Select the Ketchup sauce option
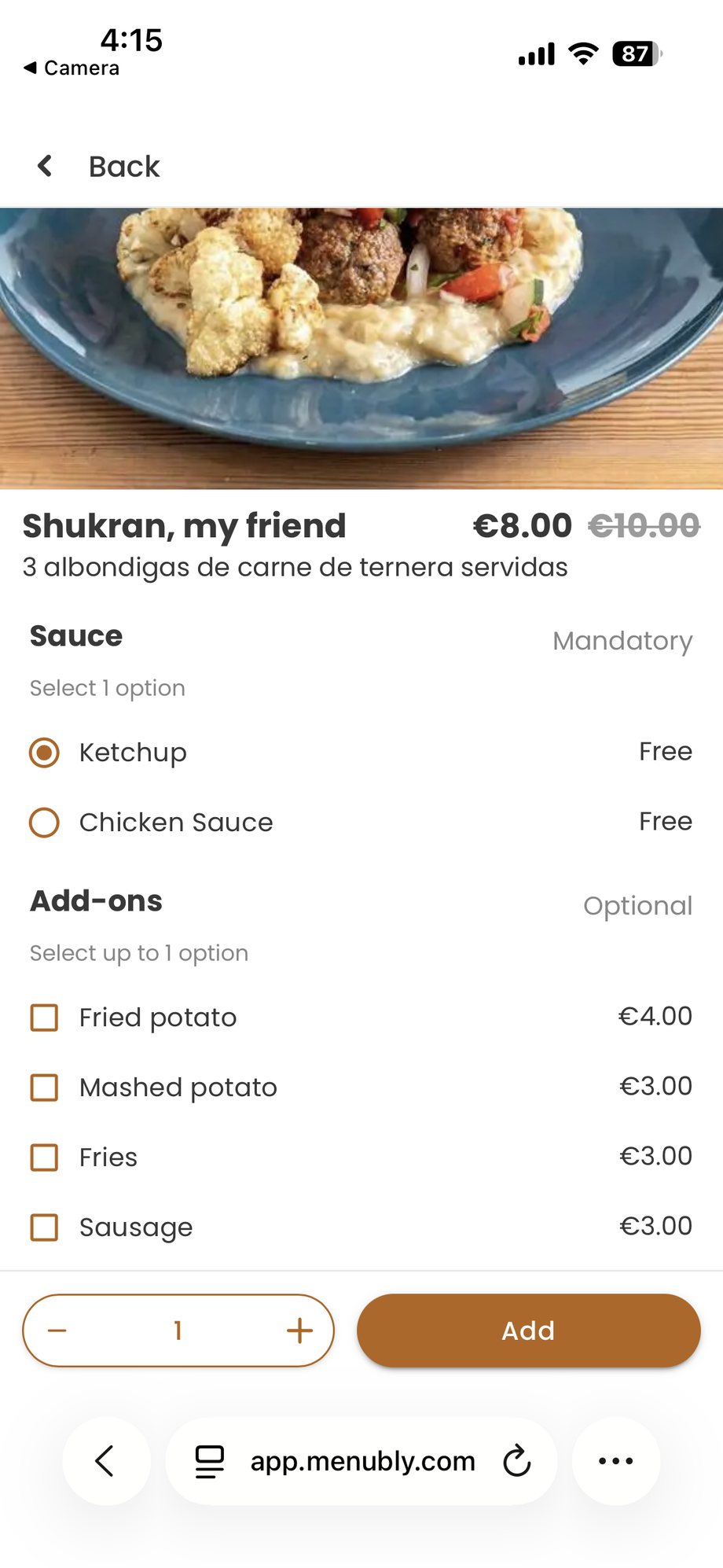The height and width of the screenshot is (1568, 723). tap(45, 753)
